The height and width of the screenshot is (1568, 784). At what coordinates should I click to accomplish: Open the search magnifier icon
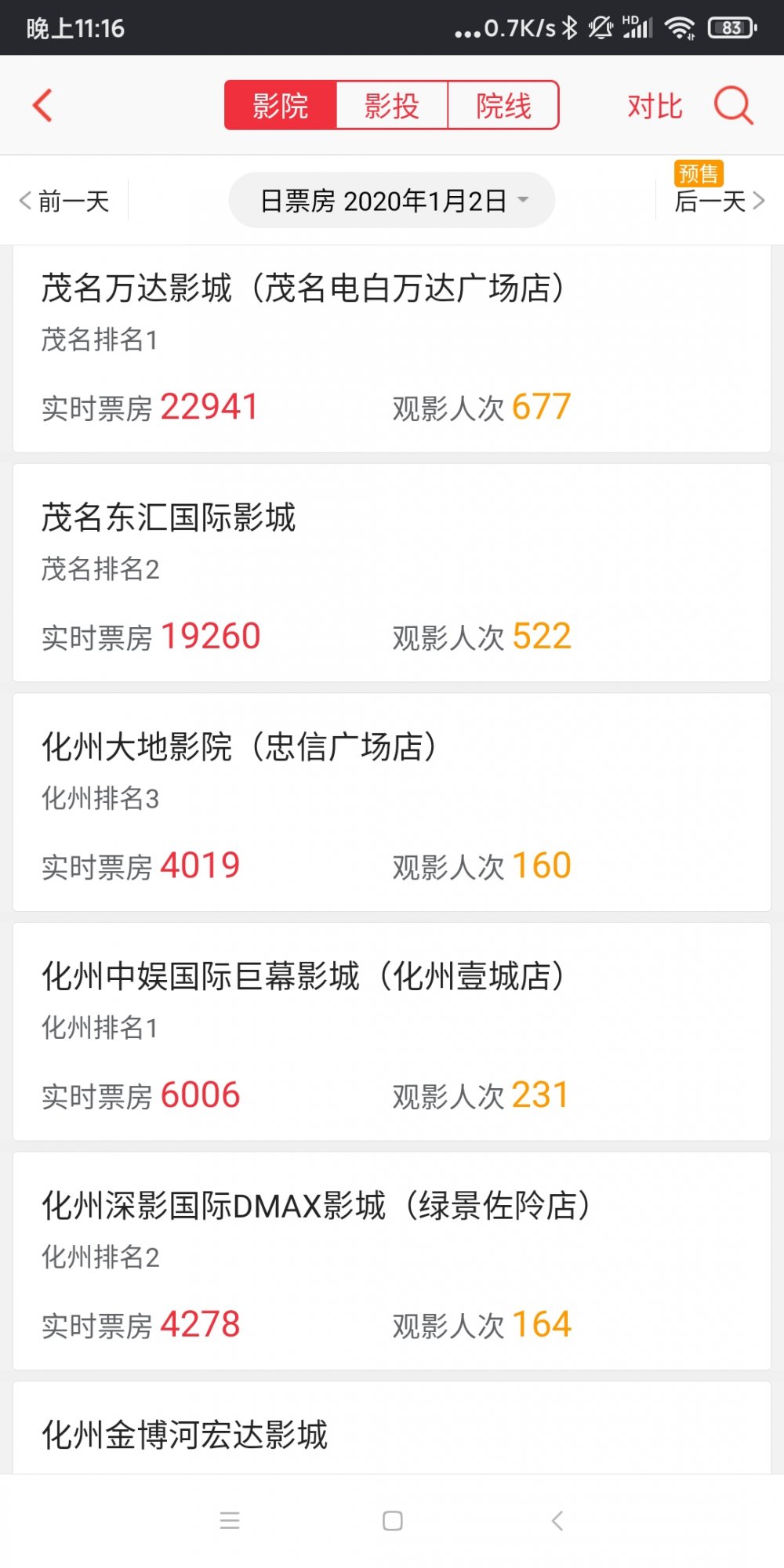click(x=733, y=105)
